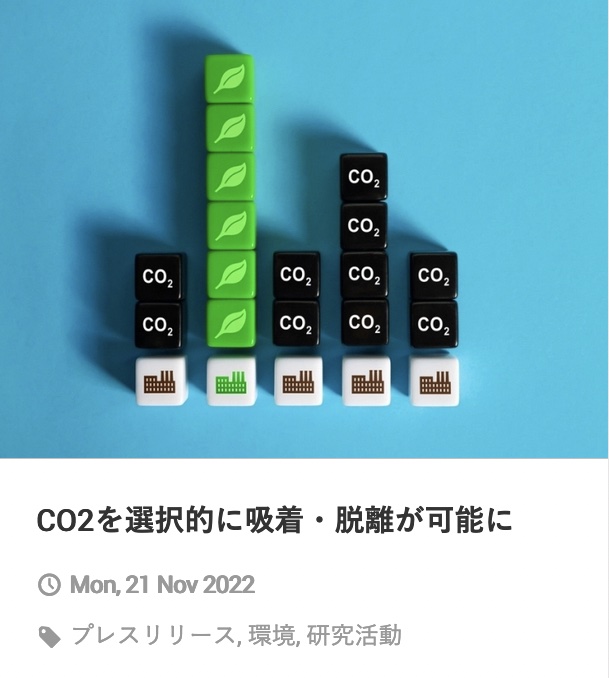
Task: Open article titled CO2を選択的に吸着・脱離が可能に
Action: click(x=273, y=521)
